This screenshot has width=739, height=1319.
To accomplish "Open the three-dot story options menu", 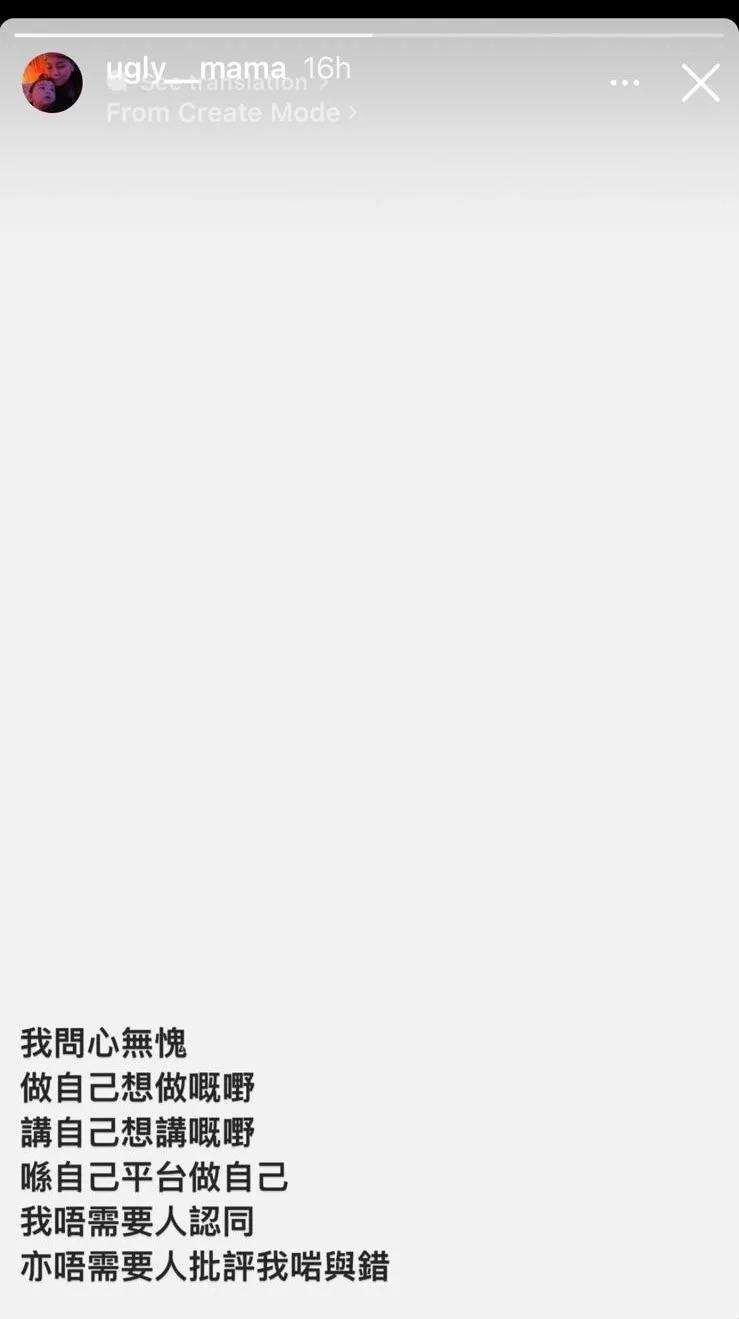I will click(625, 83).
